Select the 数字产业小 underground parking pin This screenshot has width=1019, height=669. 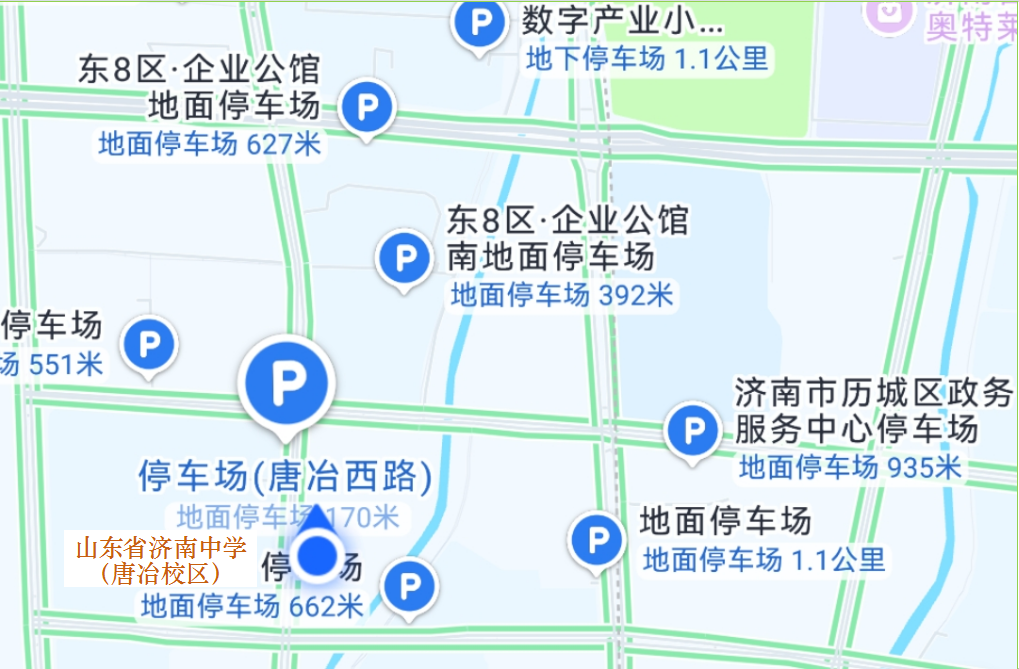click(480, 24)
